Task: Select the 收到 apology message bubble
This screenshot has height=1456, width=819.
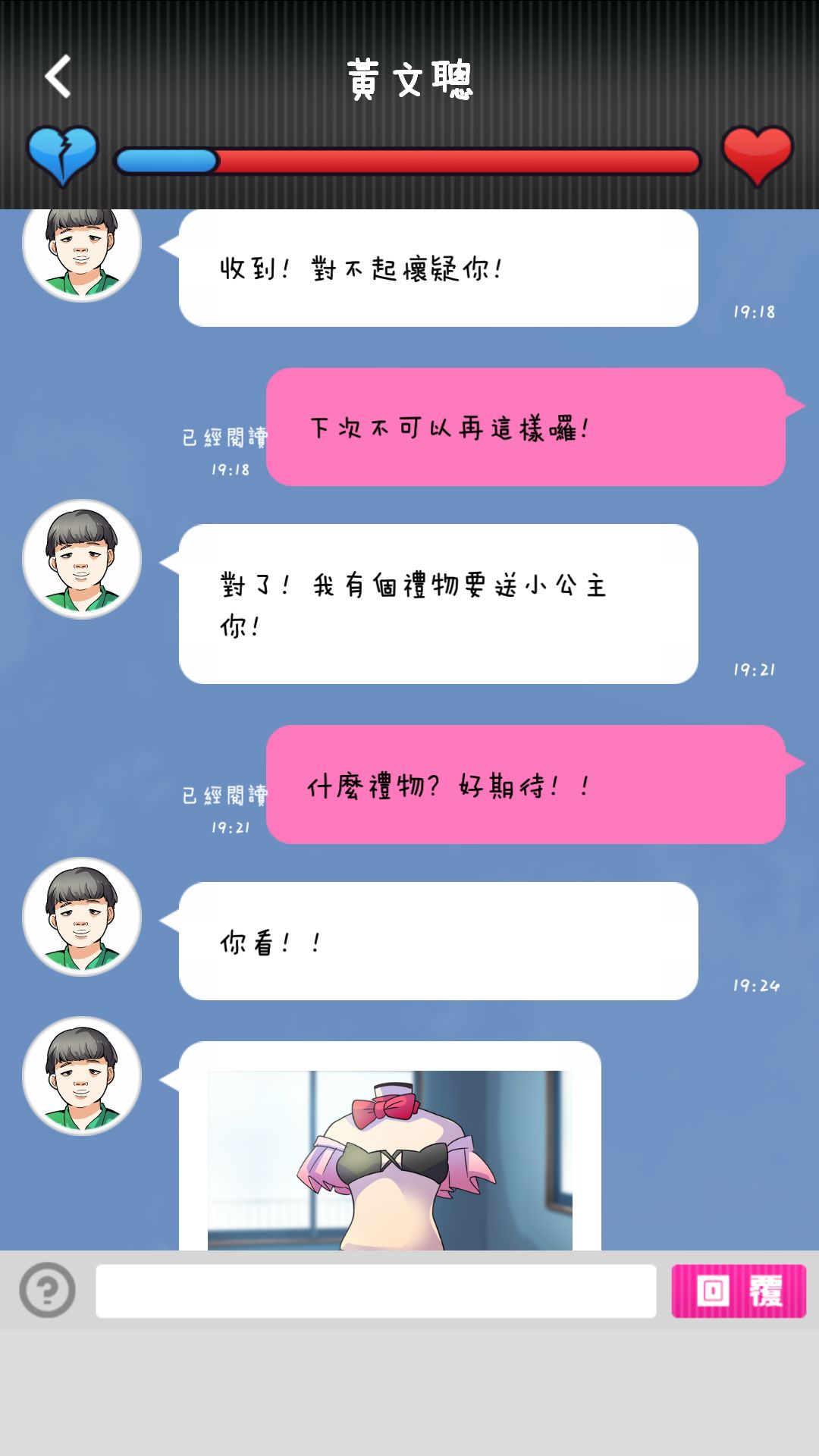Action: 436,265
